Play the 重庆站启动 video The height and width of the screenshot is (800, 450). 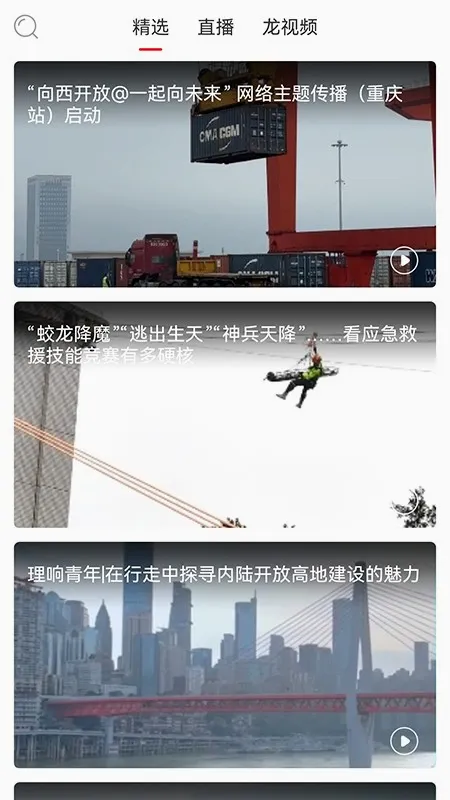tap(404, 261)
